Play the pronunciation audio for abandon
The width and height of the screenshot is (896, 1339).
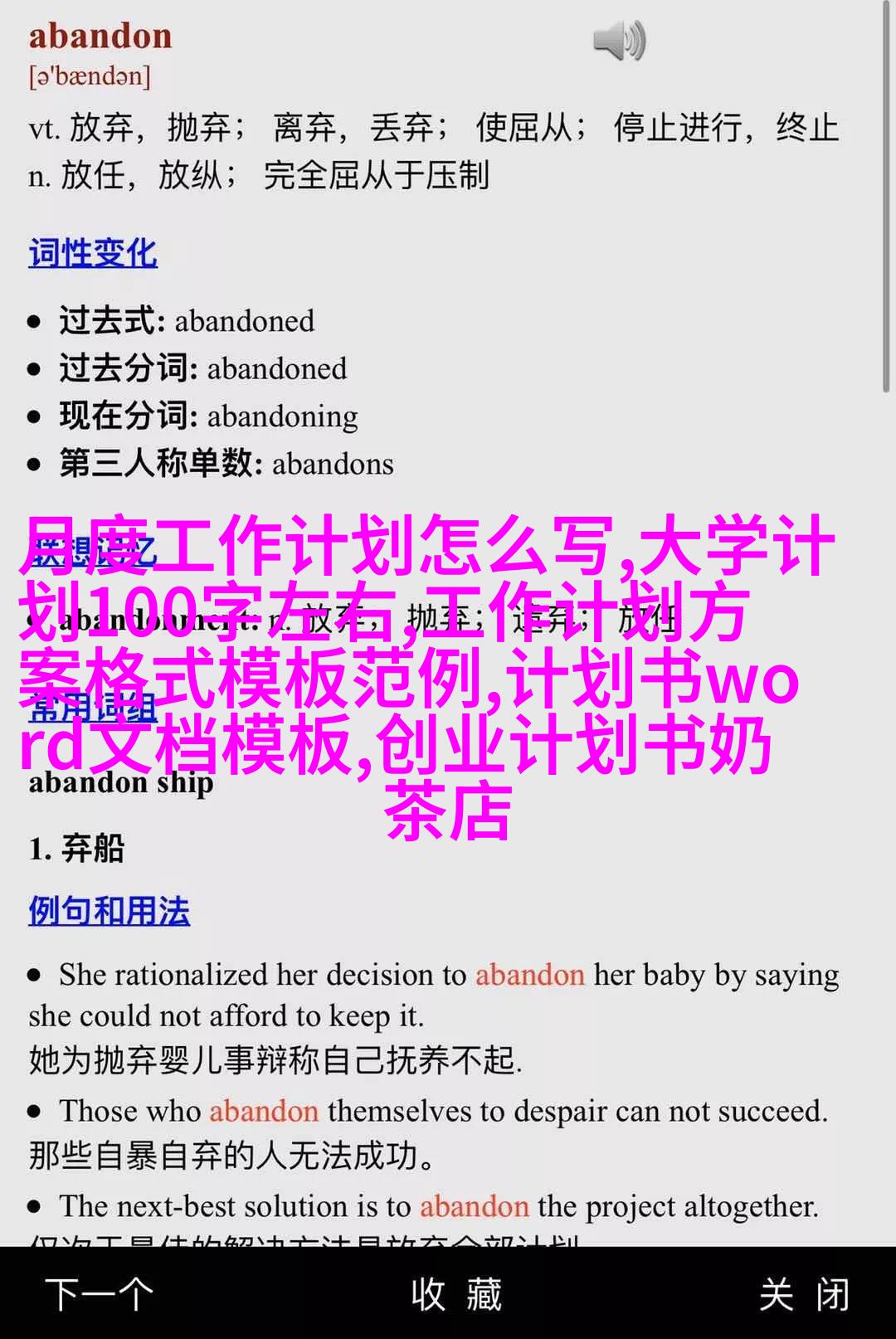click(x=619, y=41)
